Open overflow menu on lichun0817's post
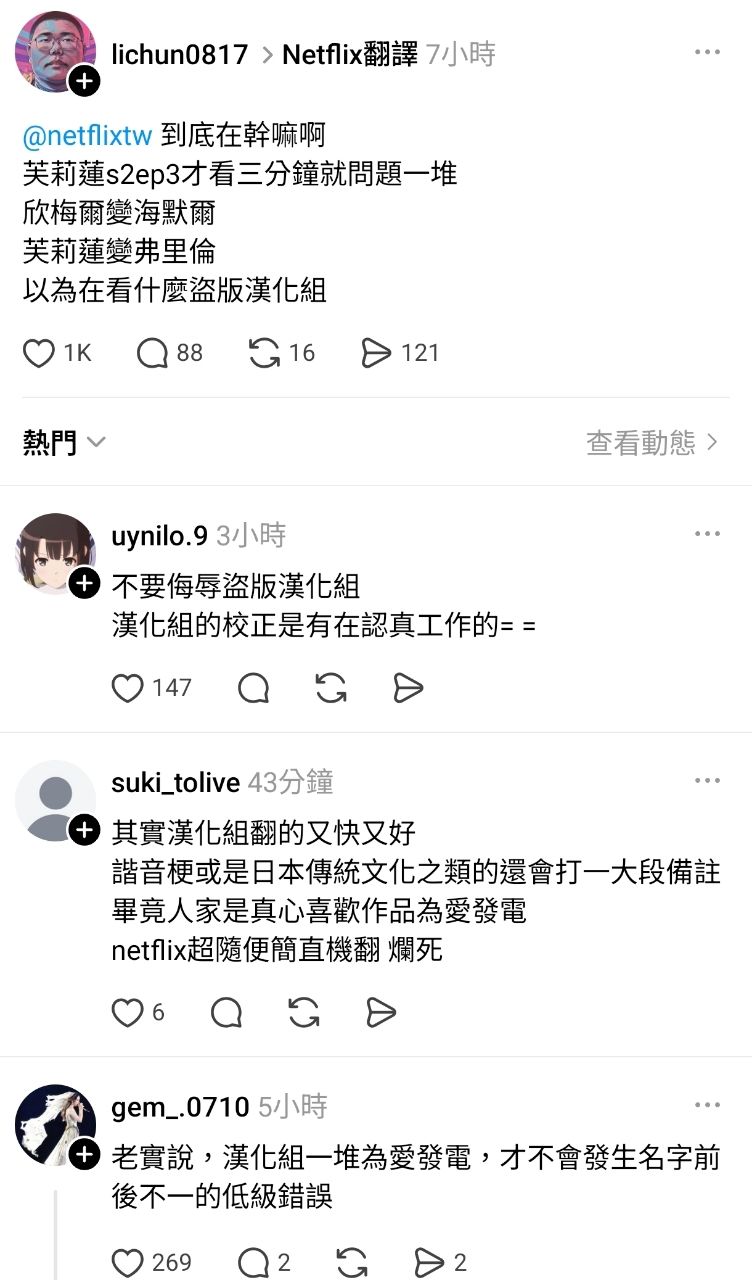Viewport: 752px width, 1280px height. click(x=707, y=53)
